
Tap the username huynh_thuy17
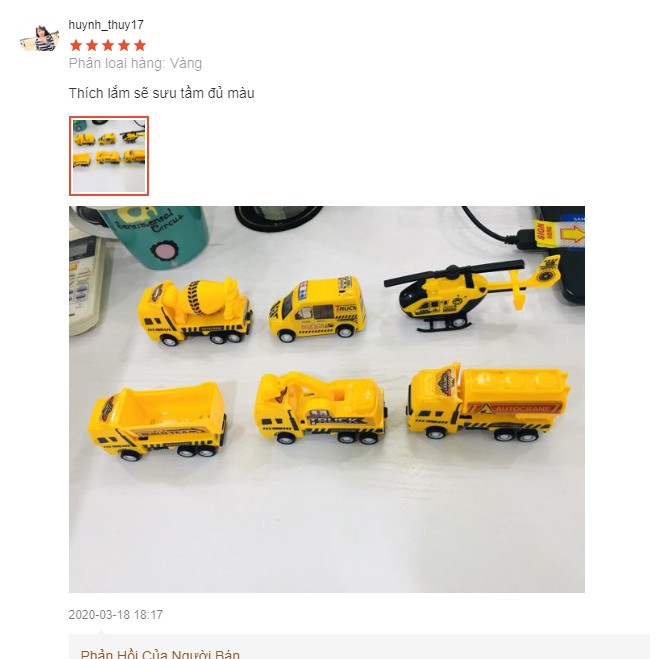[106, 24]
